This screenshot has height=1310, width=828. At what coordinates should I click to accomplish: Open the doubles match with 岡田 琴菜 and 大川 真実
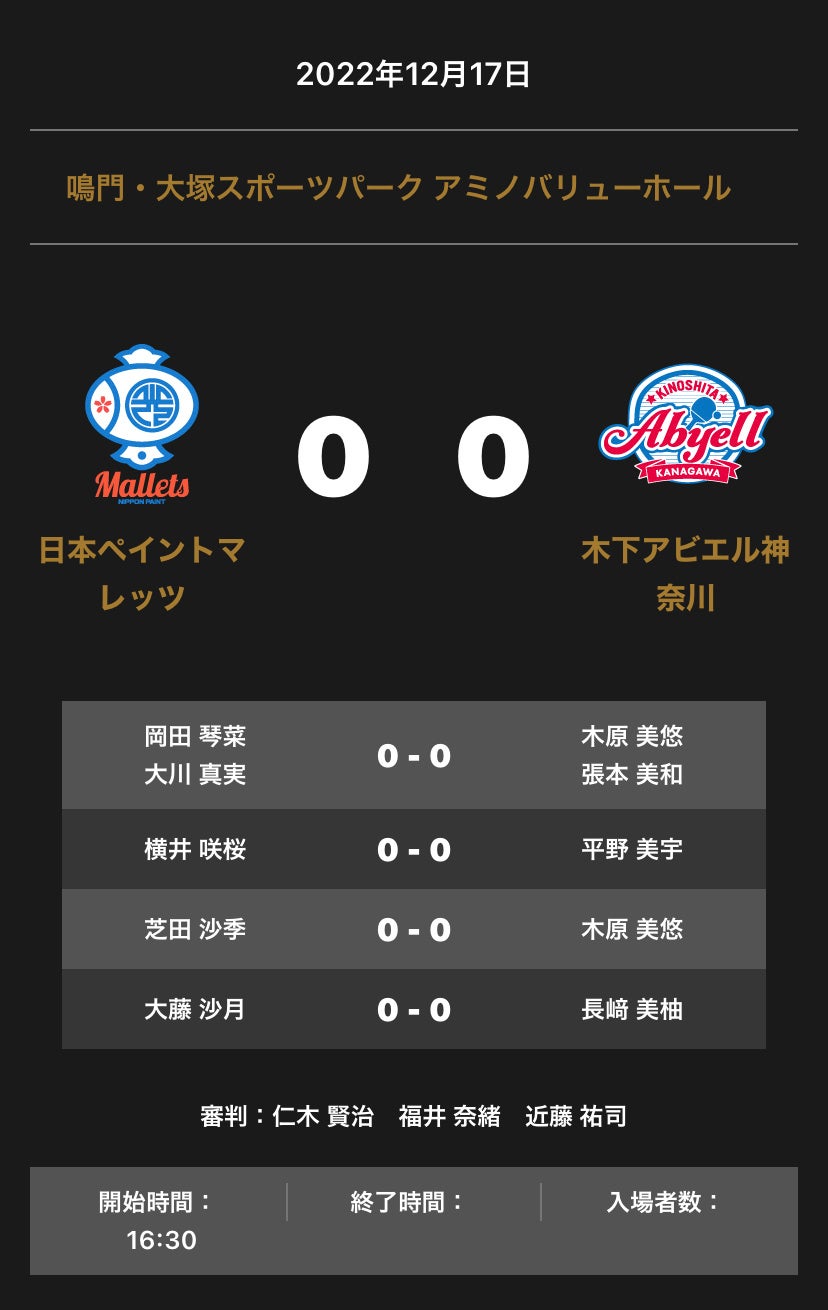coord(414,755)
